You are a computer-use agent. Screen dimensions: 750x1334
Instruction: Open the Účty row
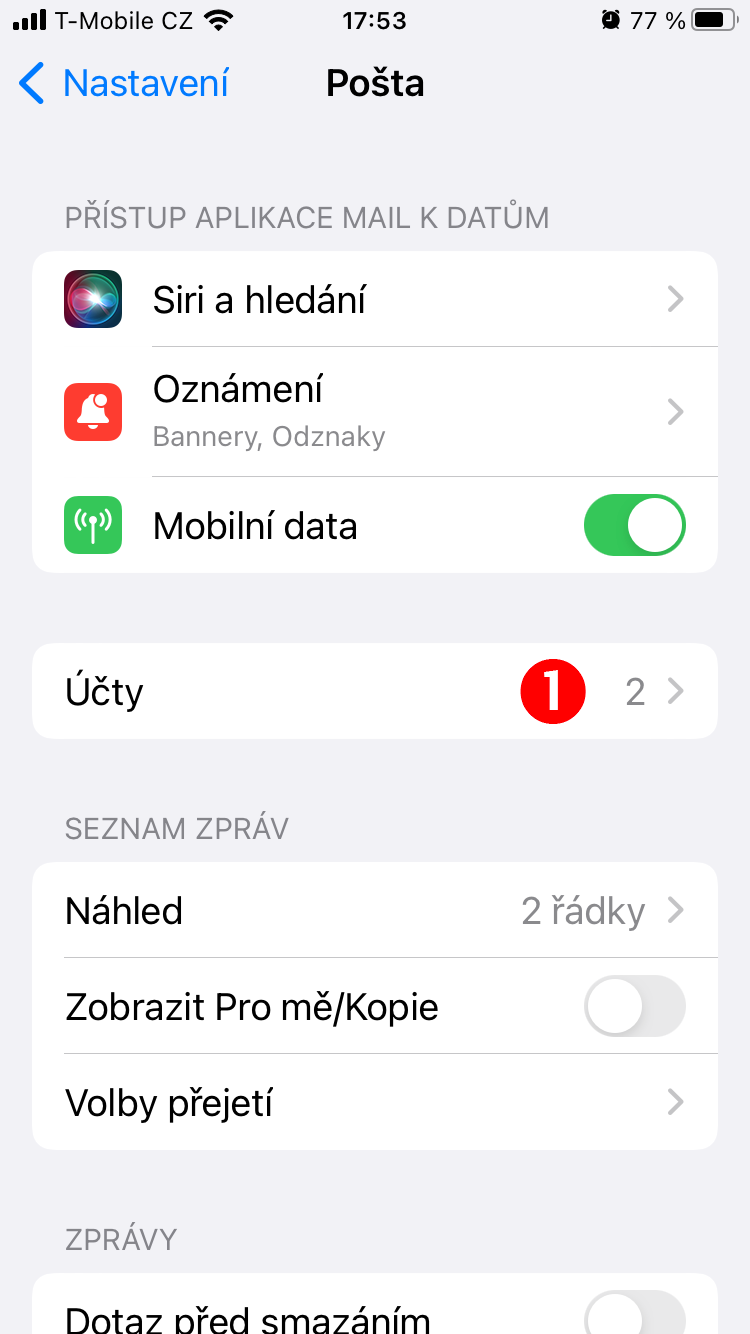pyautogui.click(x=375, y=691)
